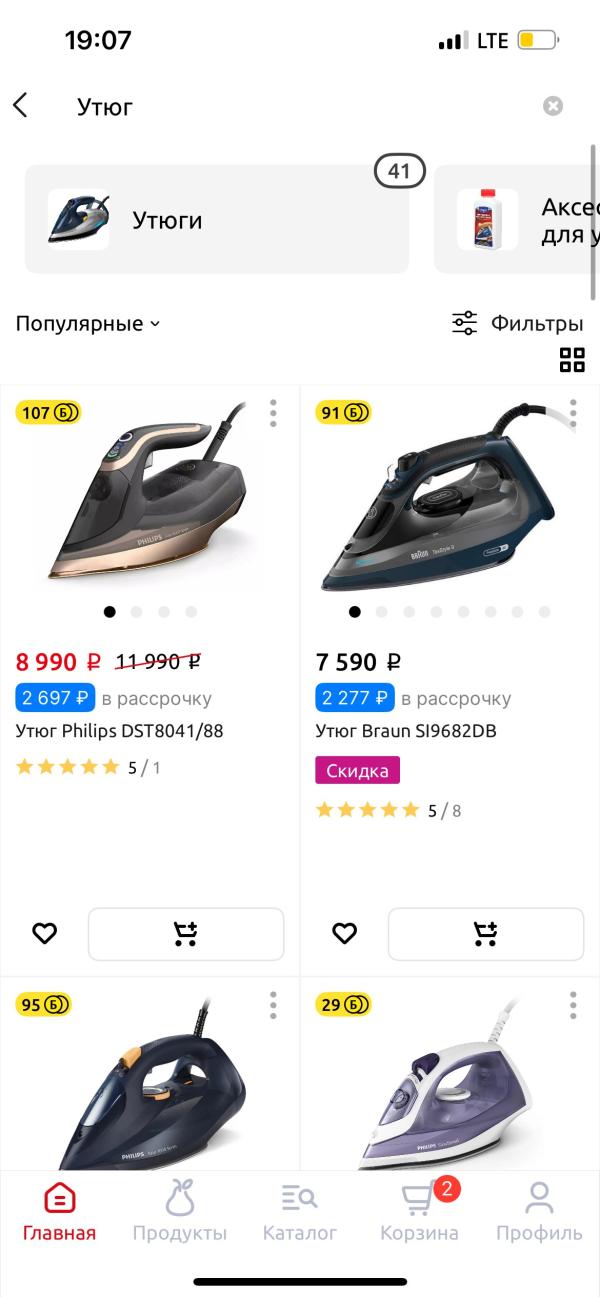Open the Аксессуары category card
The width and height of the screenshot is (600, 1297).
520,220
